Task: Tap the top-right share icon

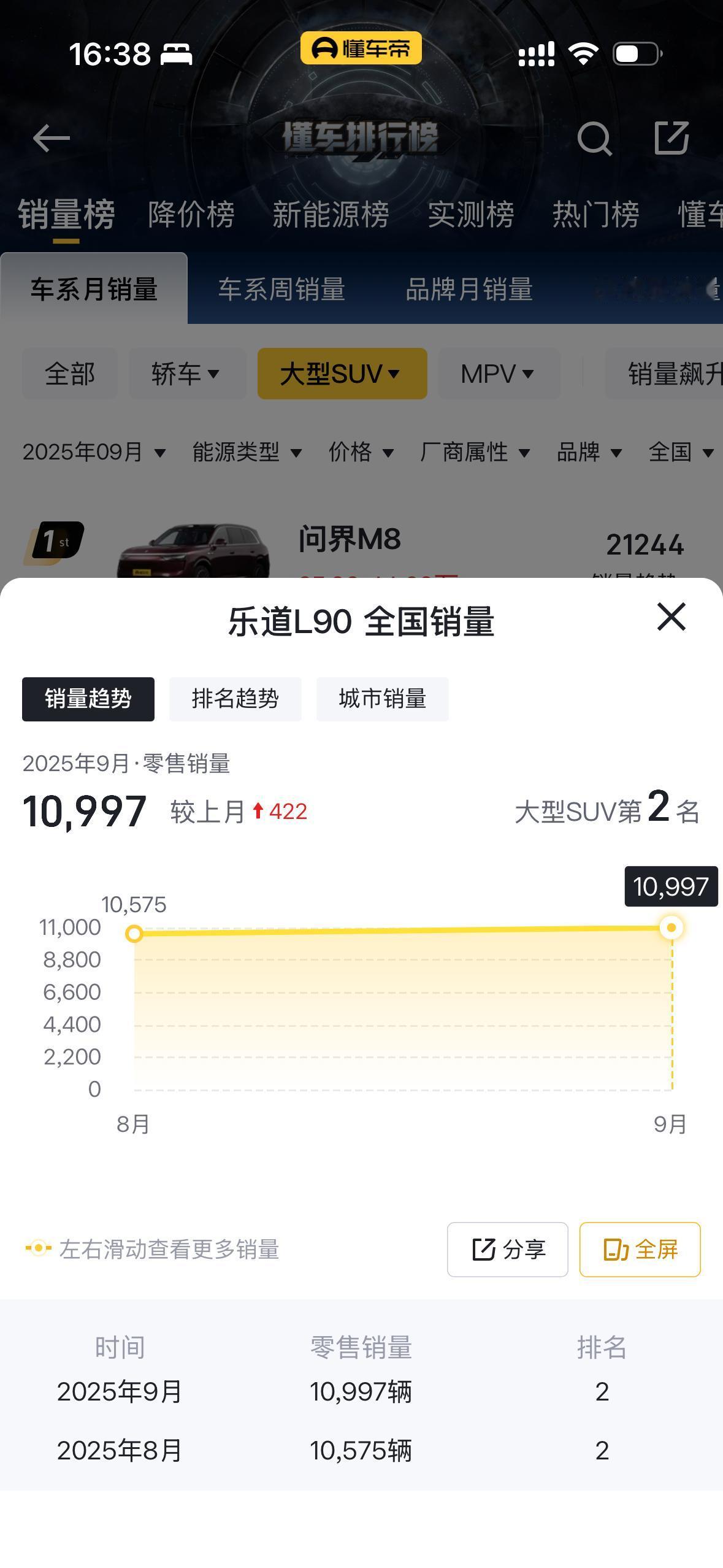Action: point(672,138)
